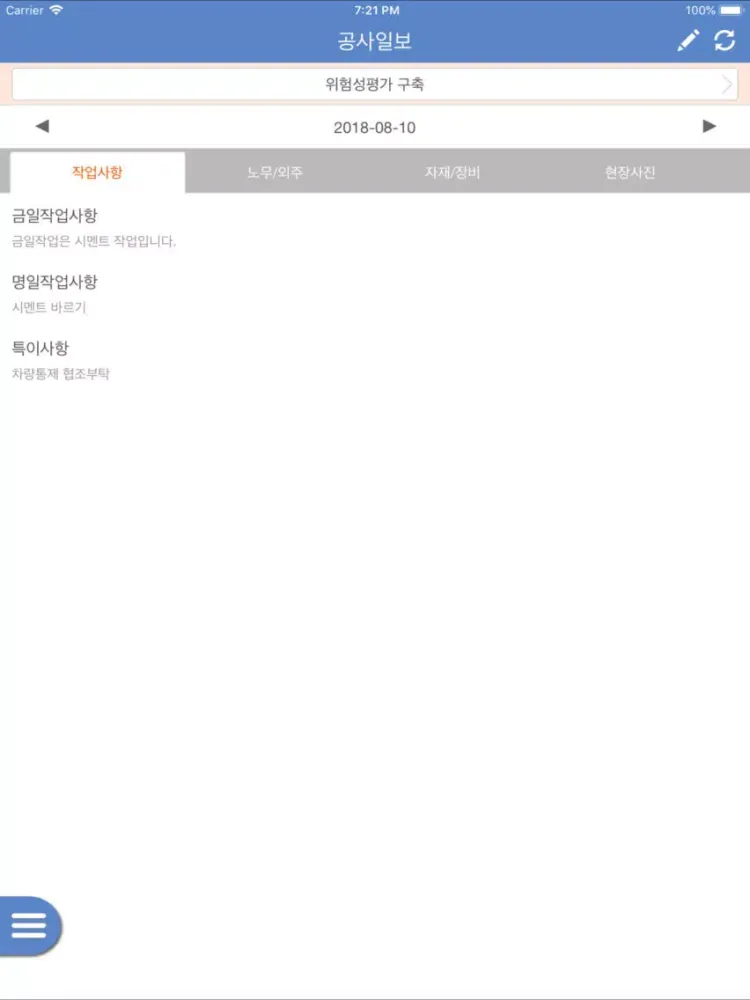Select the 작업사항 tab
Viewport: 750px width, 1000px height.
[x=97, y=172]
